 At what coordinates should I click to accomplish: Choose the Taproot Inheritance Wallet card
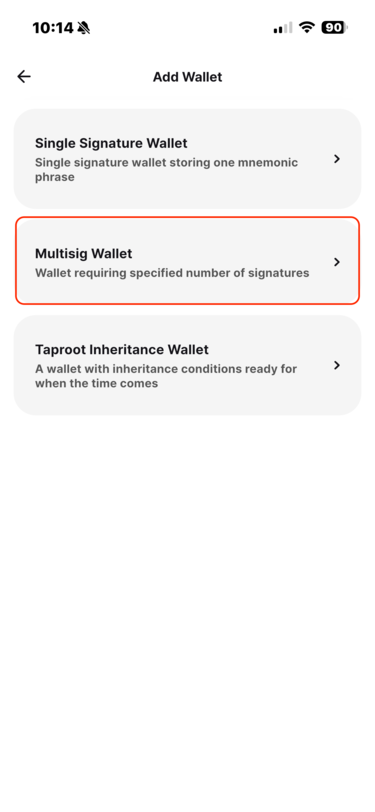coord(187,365)
